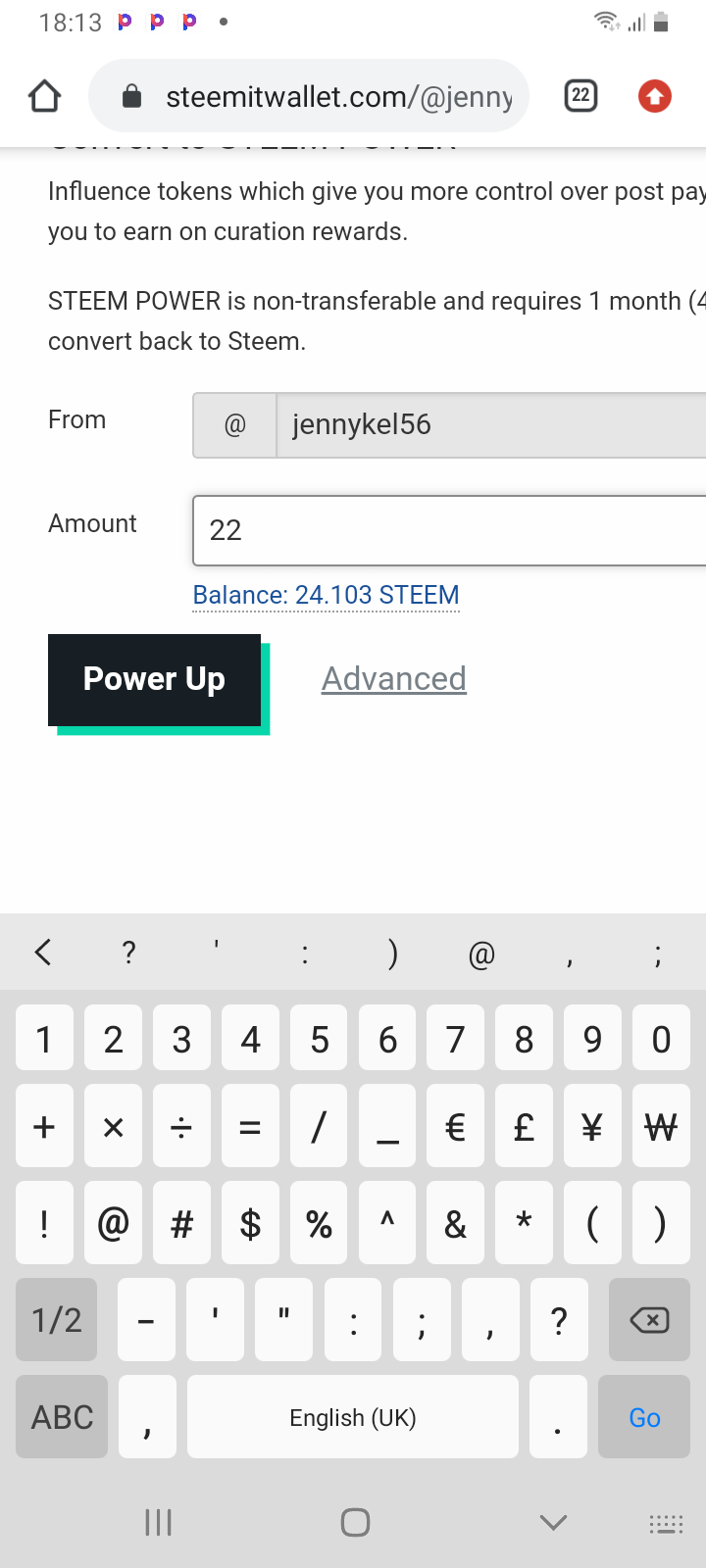Tap the From account field jennykel56

[x=490, y=424]
